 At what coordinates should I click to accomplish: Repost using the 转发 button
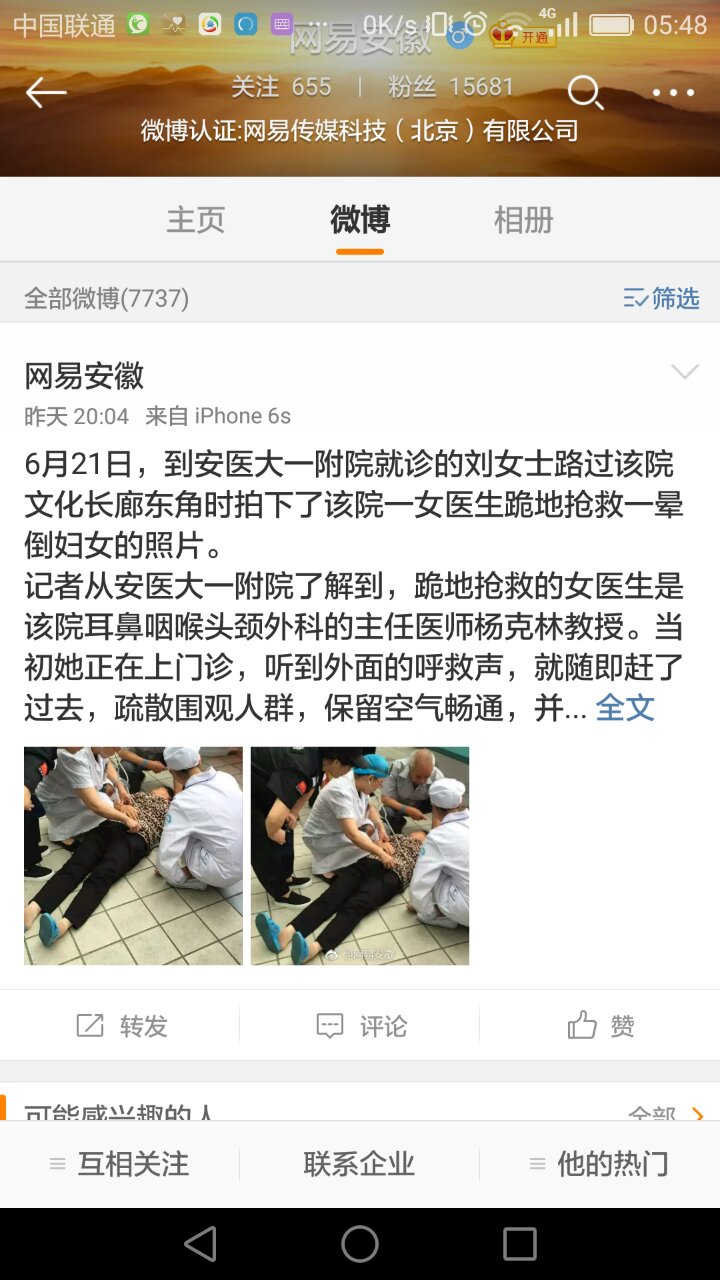[121, 1026]
